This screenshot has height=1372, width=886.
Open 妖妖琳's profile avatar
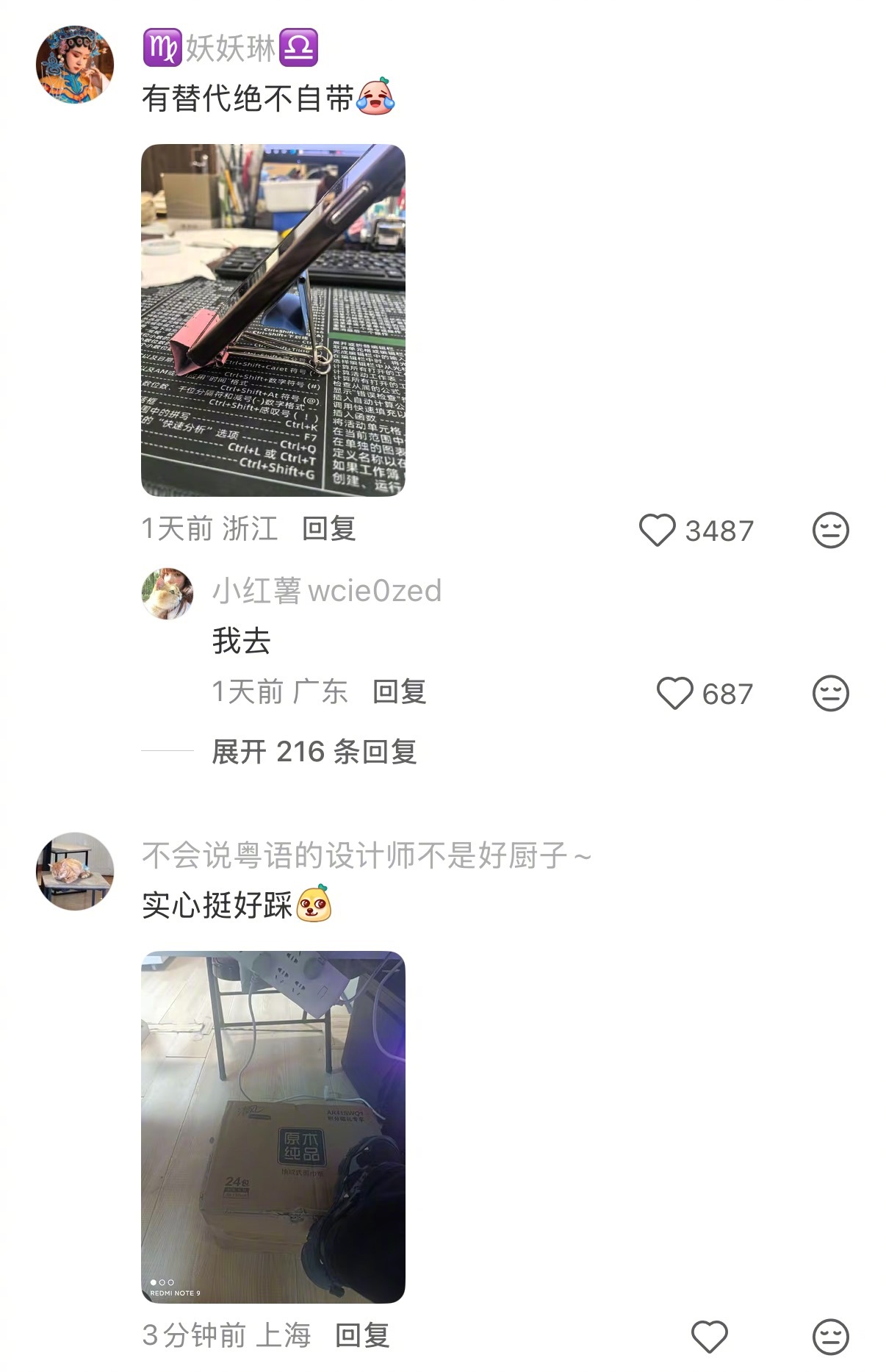point(74,62)
